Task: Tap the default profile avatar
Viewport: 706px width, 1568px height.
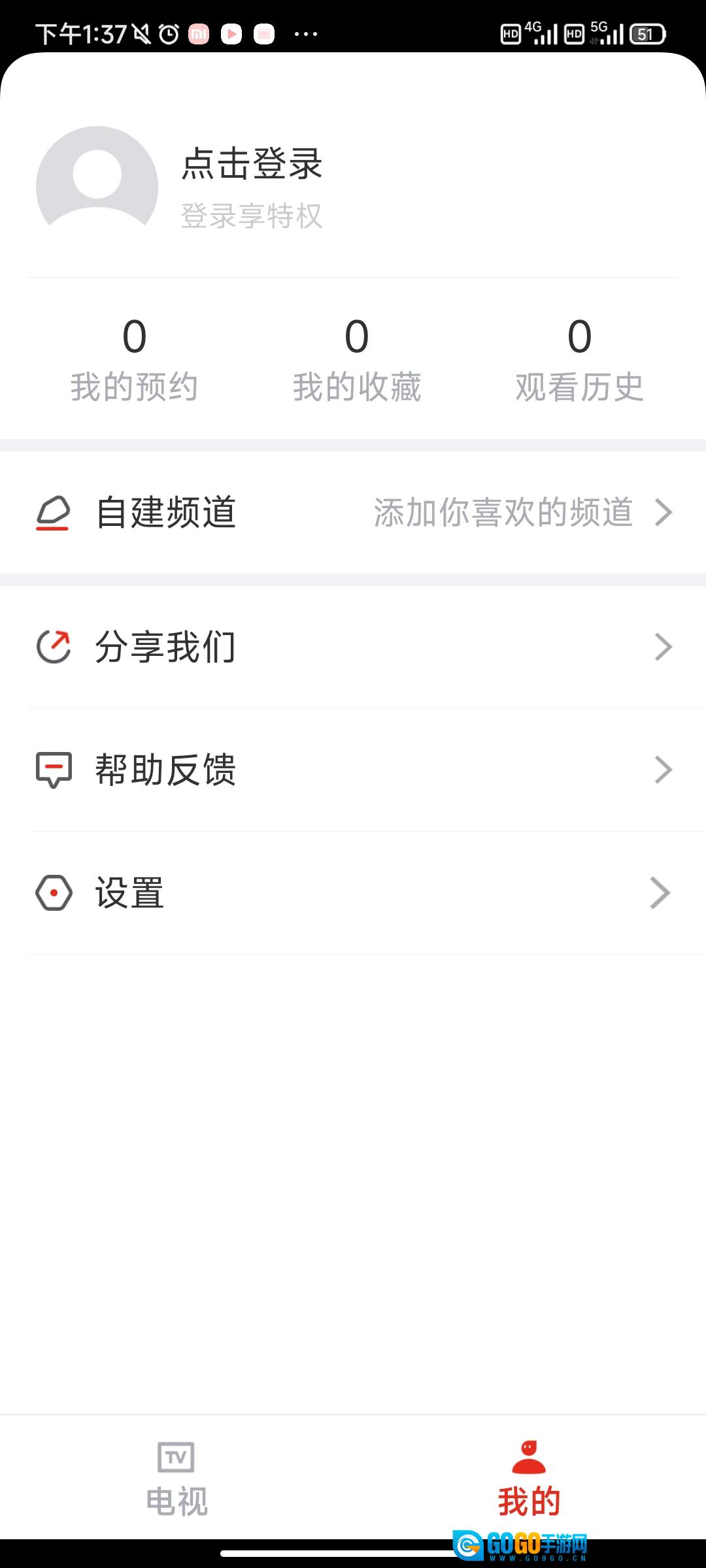Action: pyautogui.click(x=97, y=186)
